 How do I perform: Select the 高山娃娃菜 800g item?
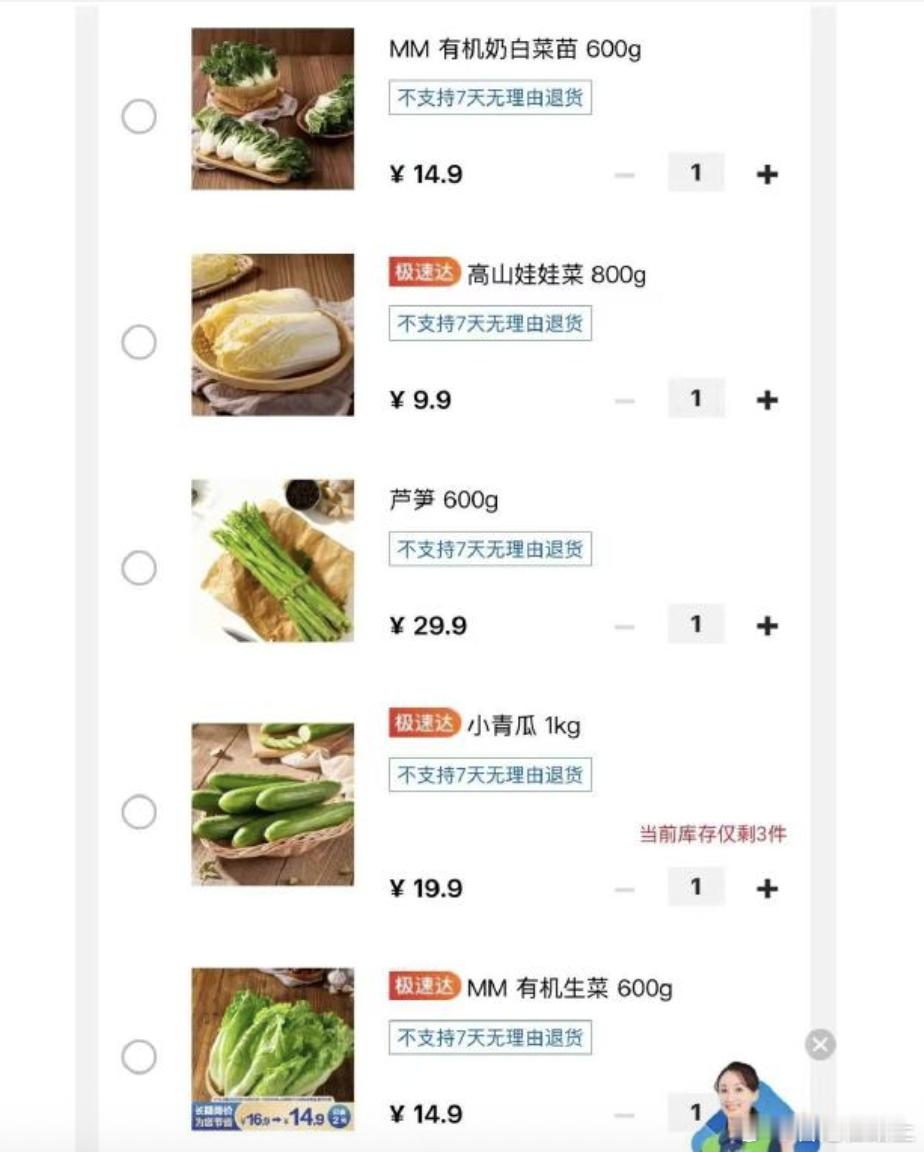(x=139, y=343)
